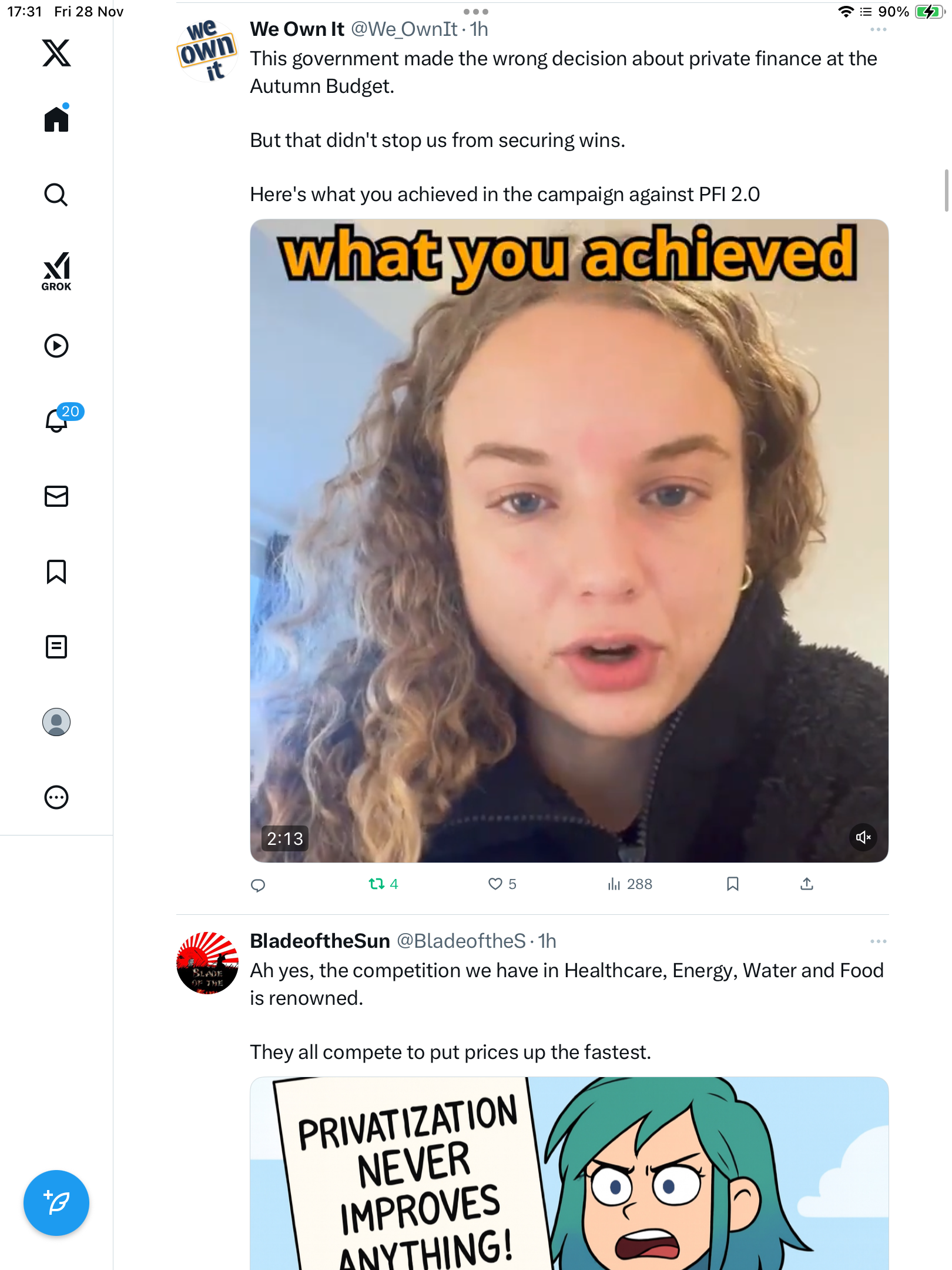The width and height of the screenshot is (952, 1270).
Task: Open overflow menu on We Own It post
Action: pyautogui.click(x=878, y=29)
